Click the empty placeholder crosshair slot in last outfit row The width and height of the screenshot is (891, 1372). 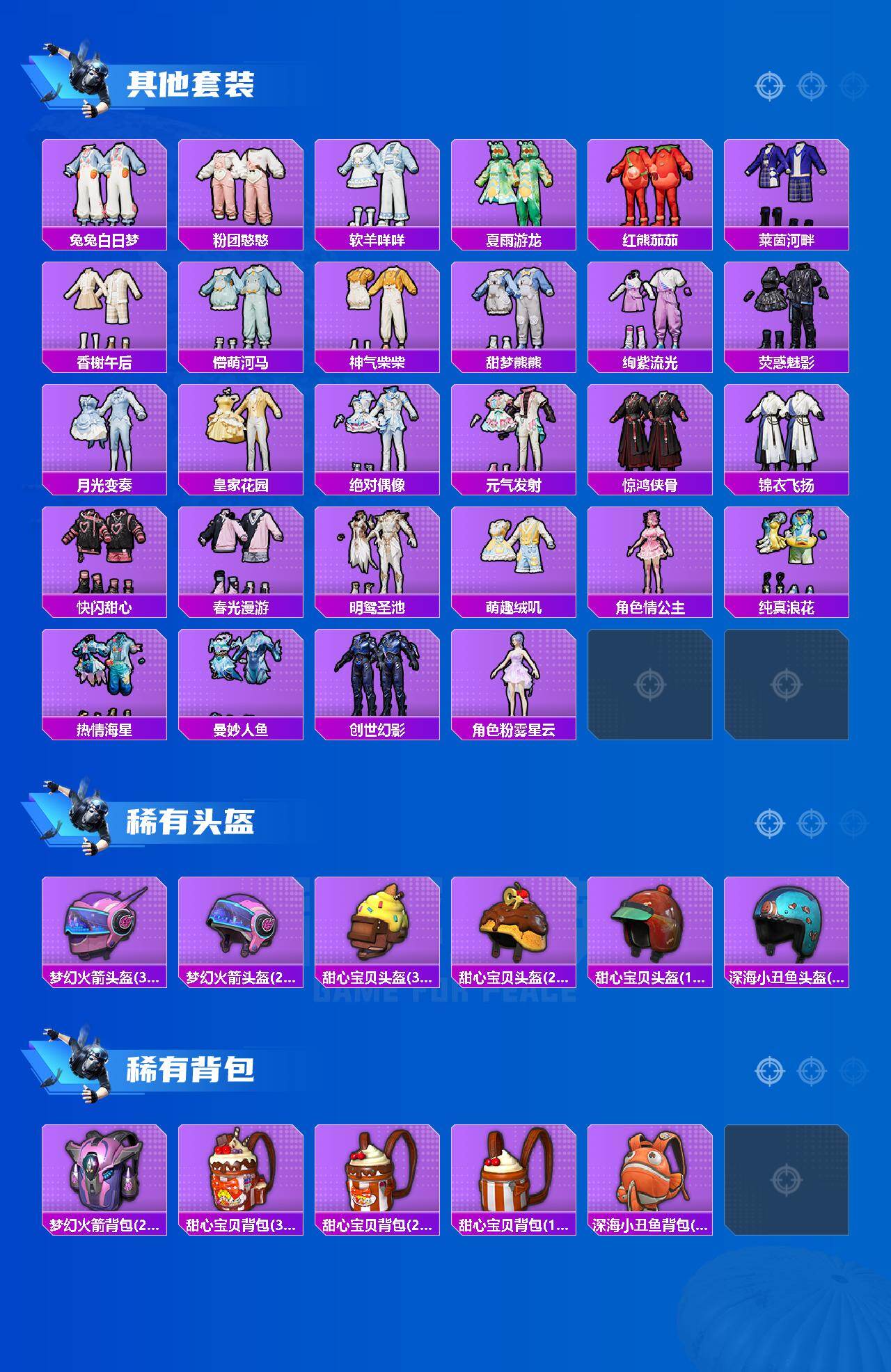coord(653,683)
